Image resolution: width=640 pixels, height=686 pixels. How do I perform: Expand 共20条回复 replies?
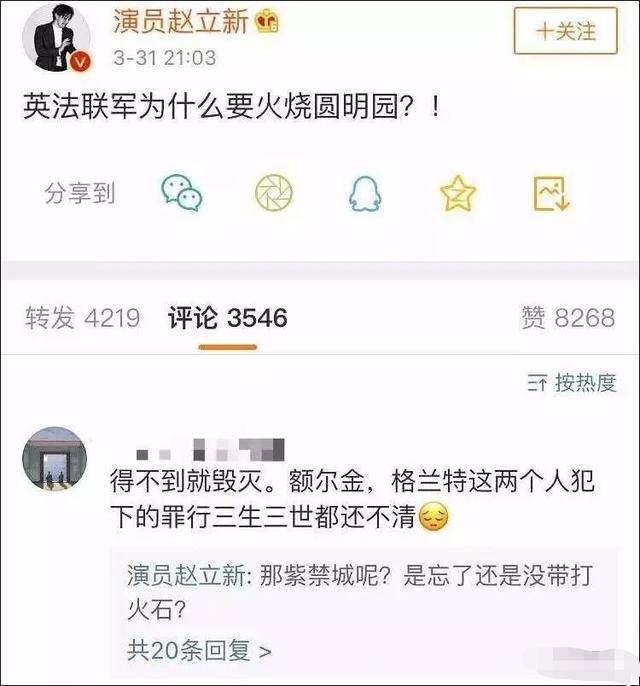click(199, 651)
